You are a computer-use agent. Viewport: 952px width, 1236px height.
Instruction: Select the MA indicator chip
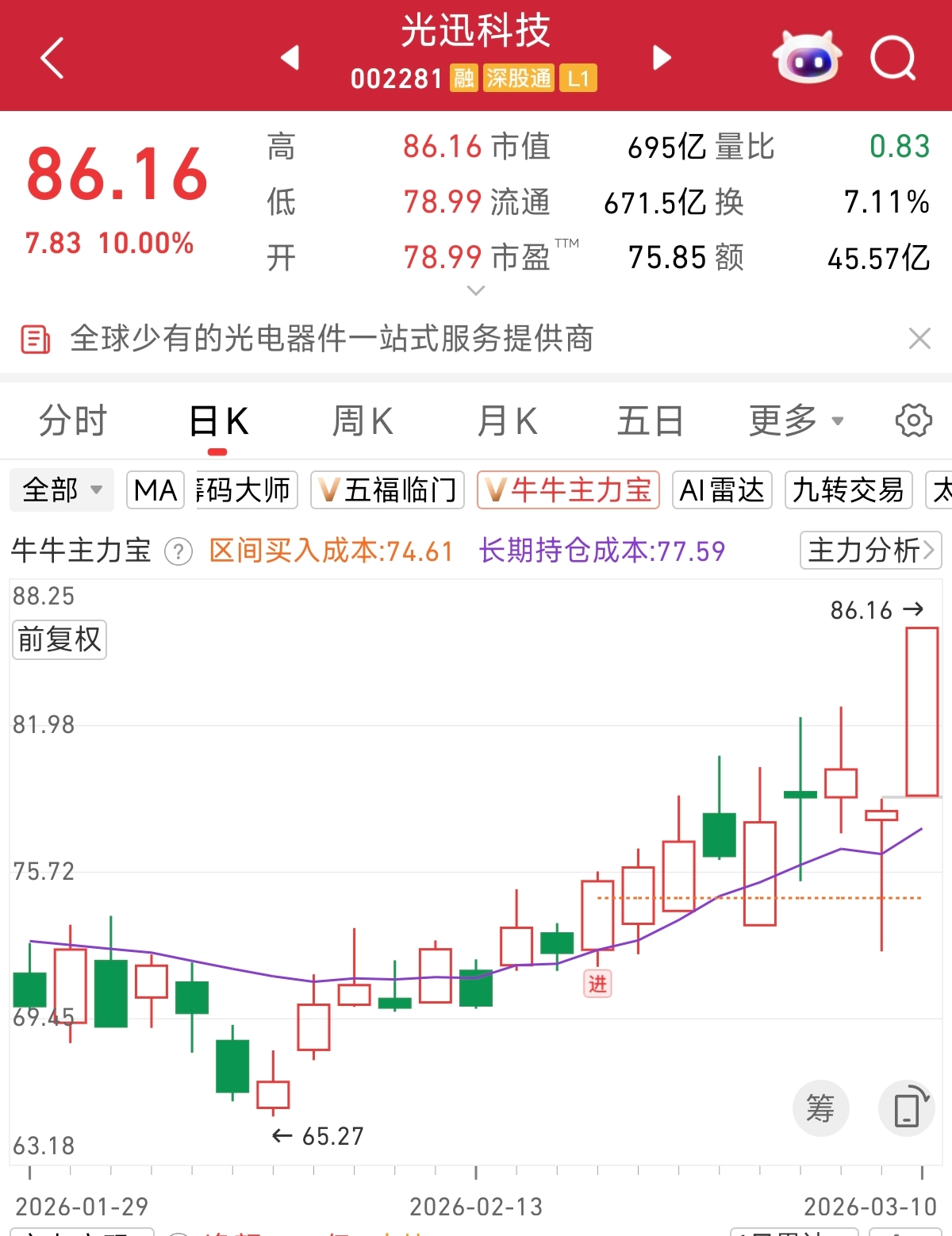(155, 490)
